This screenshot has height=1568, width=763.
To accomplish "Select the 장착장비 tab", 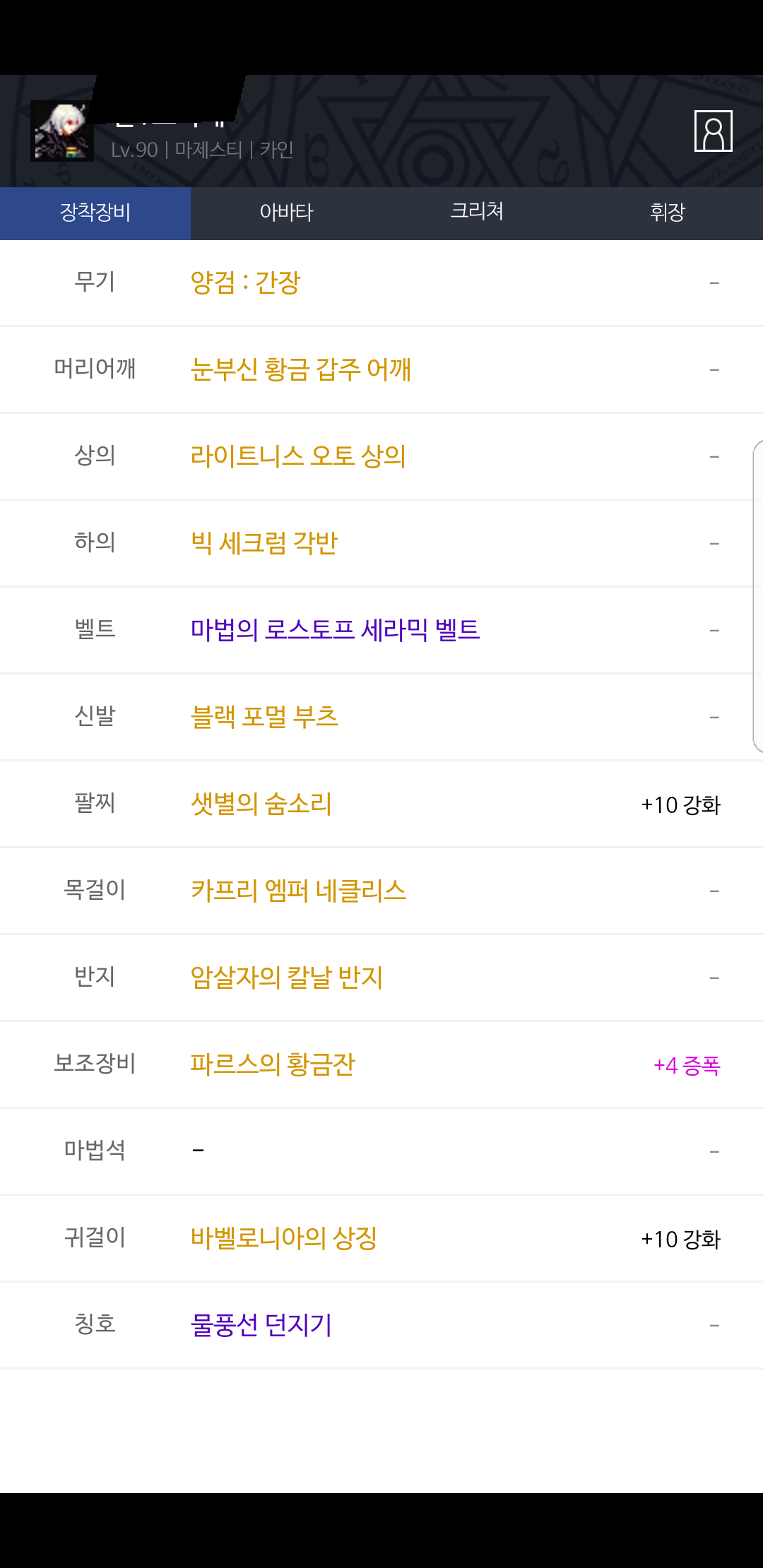I will (95, 213).
